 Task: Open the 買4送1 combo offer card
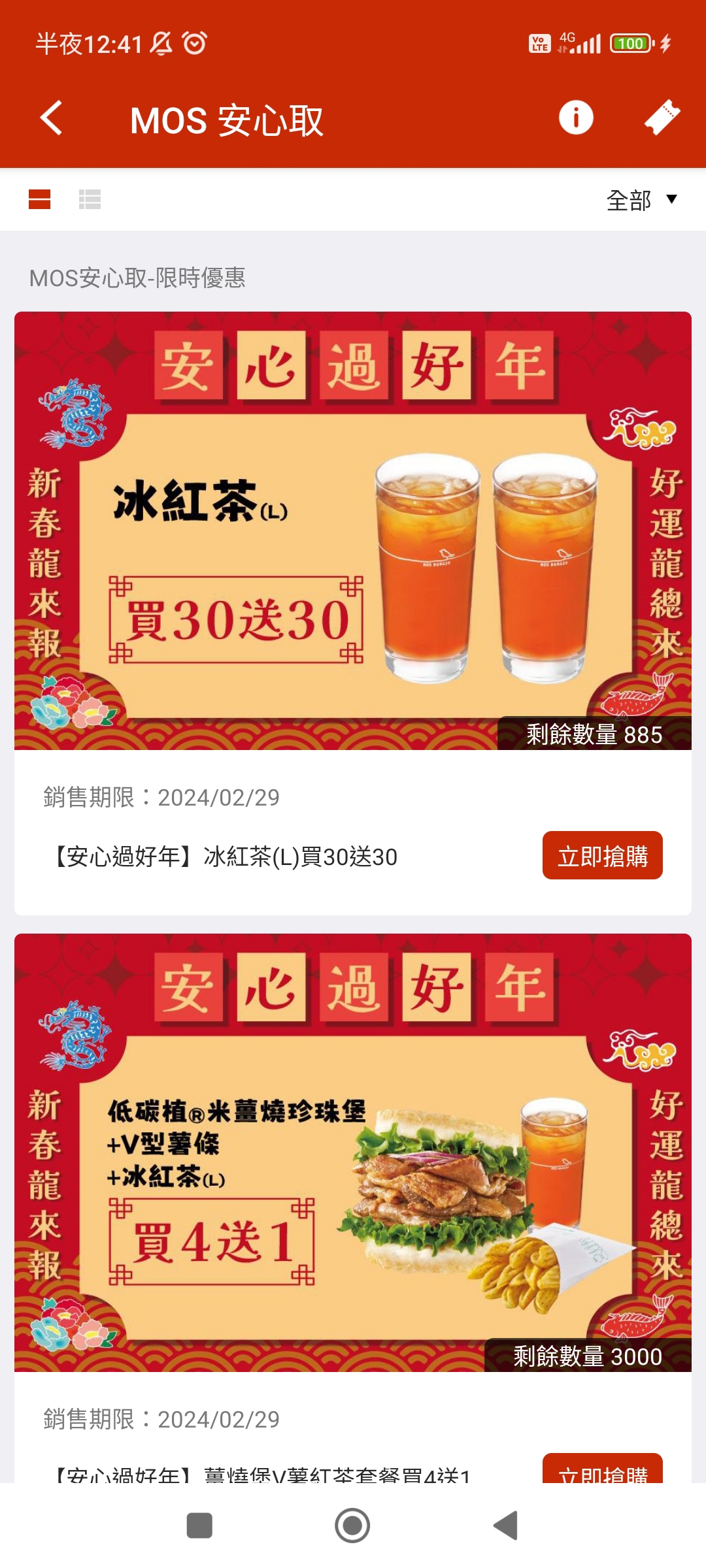click(353, 1152)
